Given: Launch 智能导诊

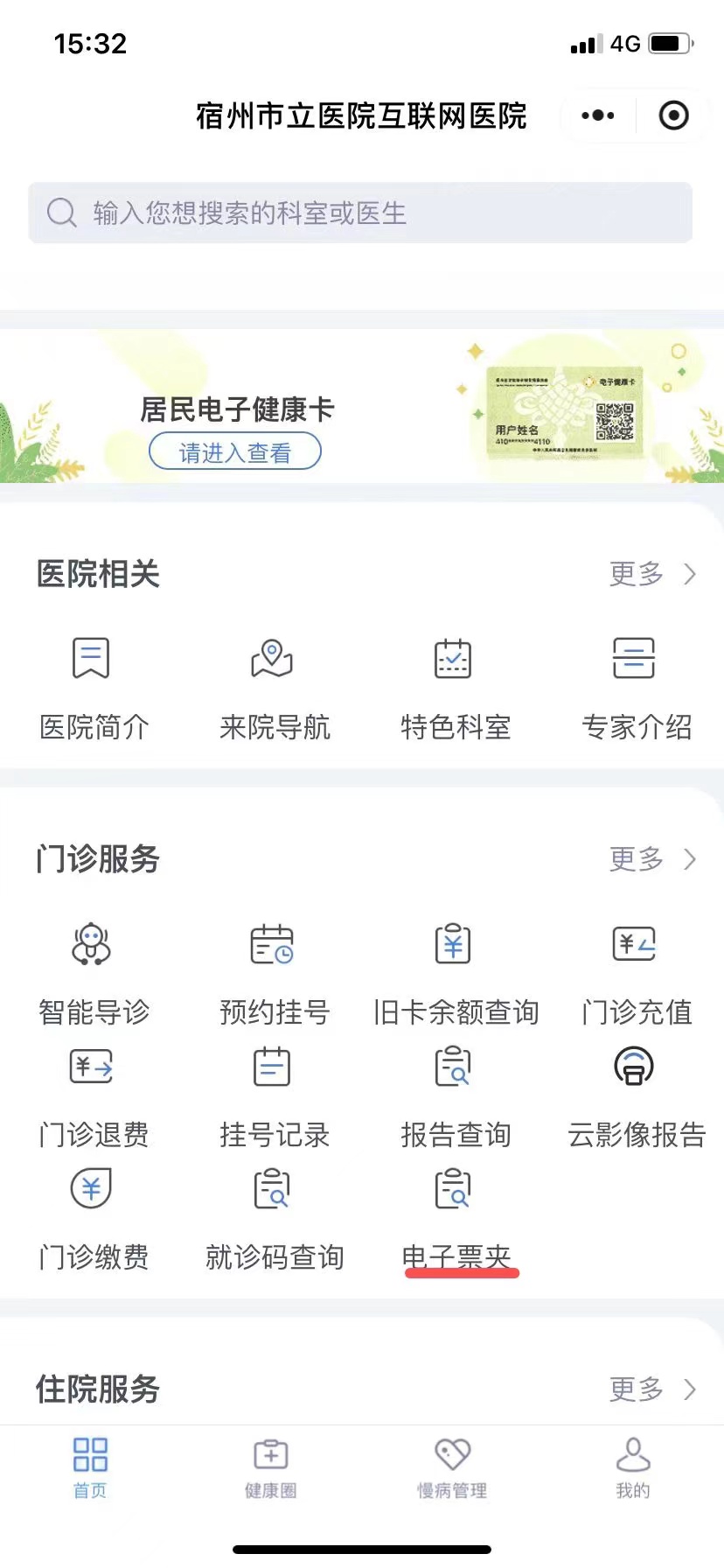Looking at the screenshot, I should click(93, 971).
